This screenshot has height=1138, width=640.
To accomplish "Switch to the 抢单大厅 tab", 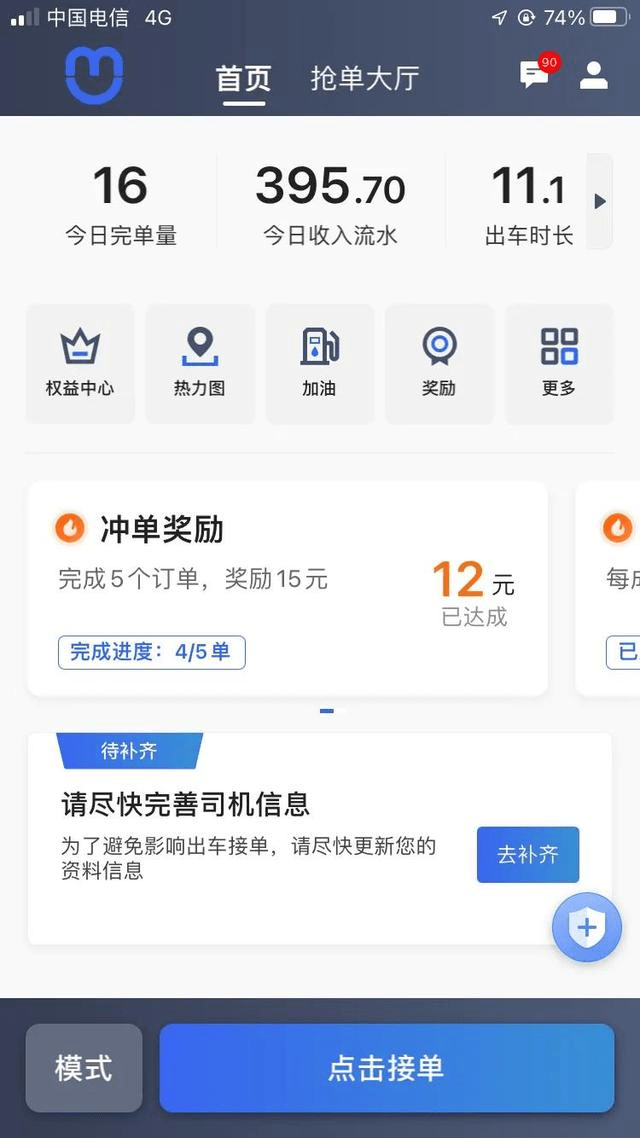I will point(364,78).
